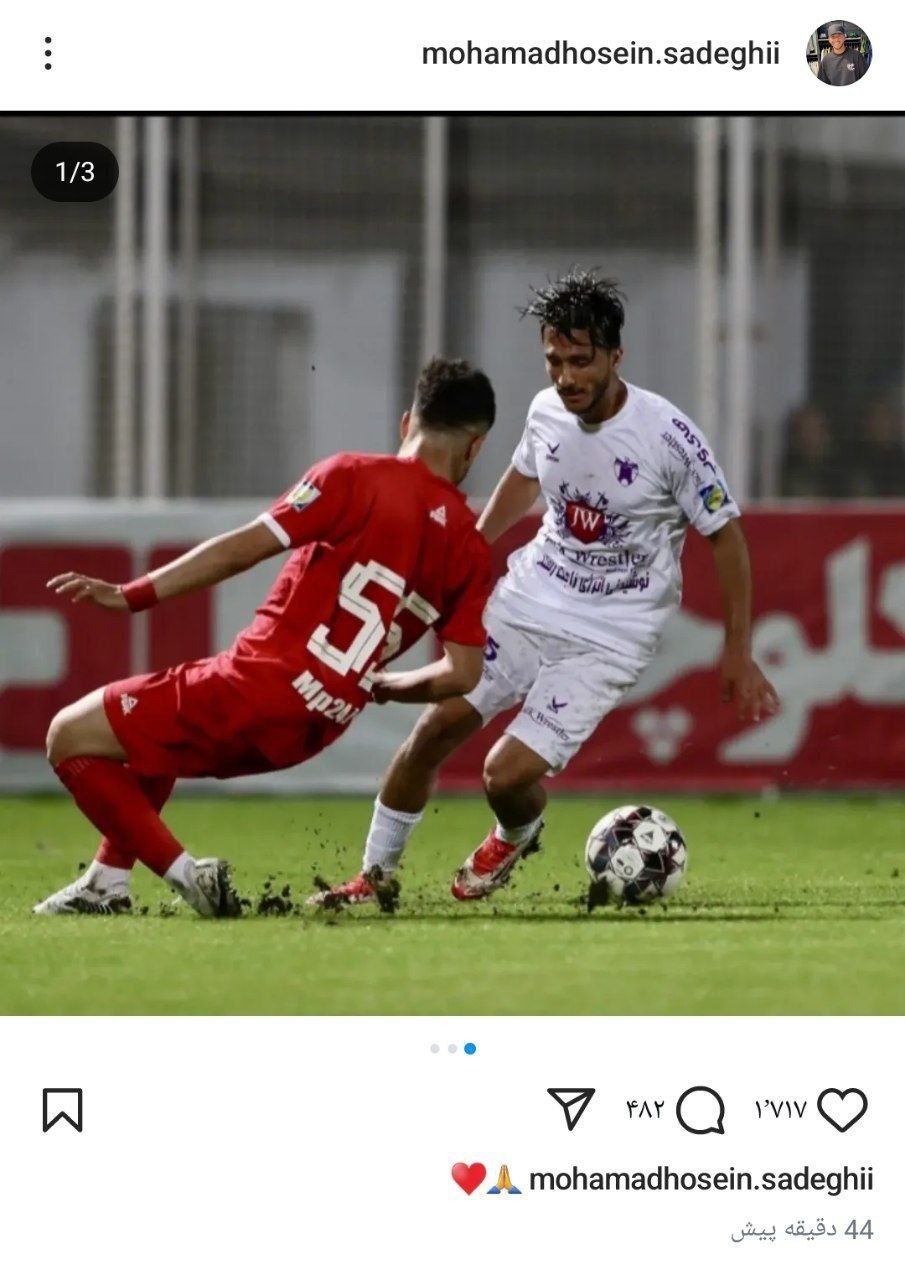905x1280 pixels.
Task: Save this post with the bookmark icon
Action: pos(62,1110)
